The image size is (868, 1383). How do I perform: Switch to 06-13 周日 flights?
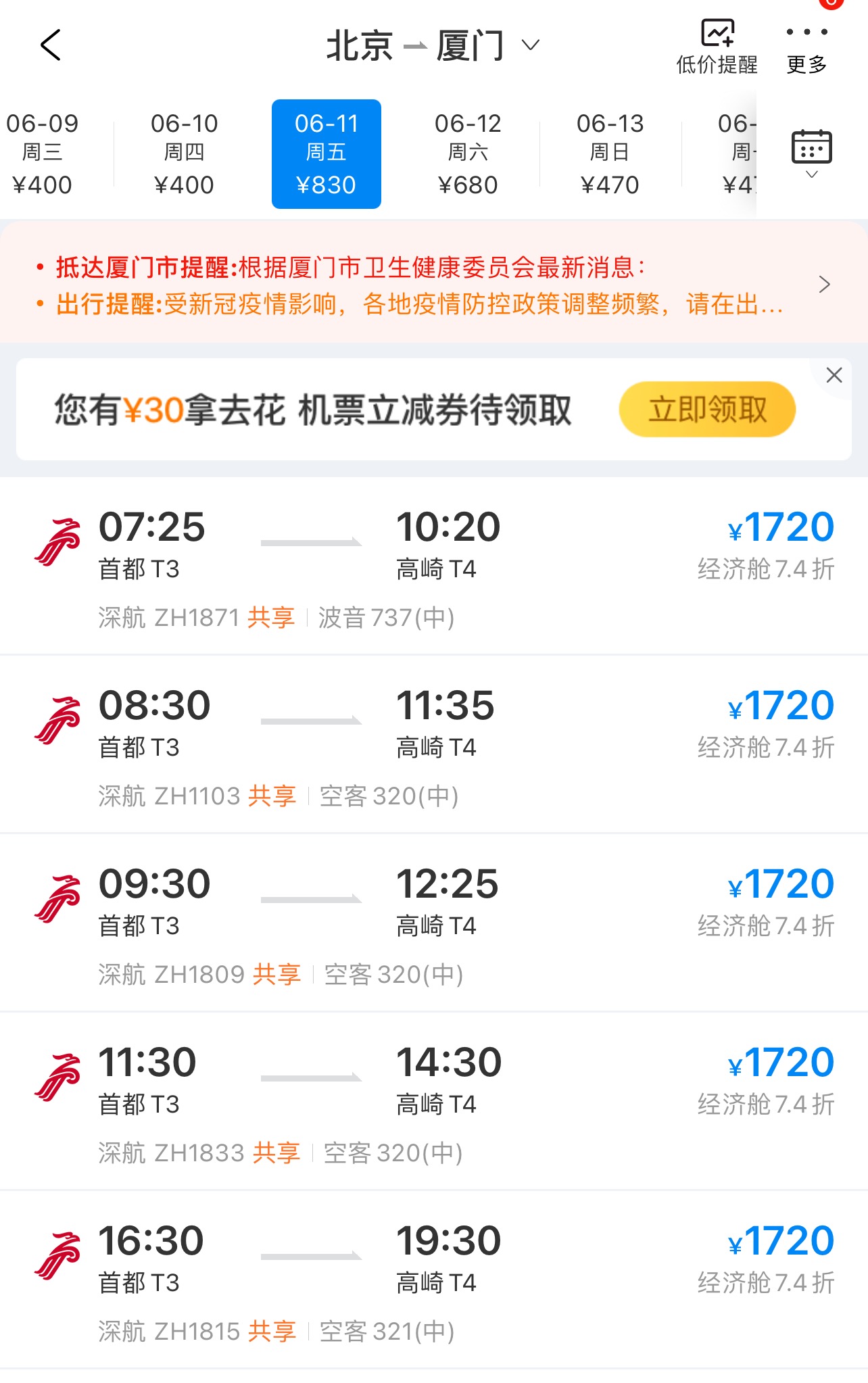click(x=610, y=154)
